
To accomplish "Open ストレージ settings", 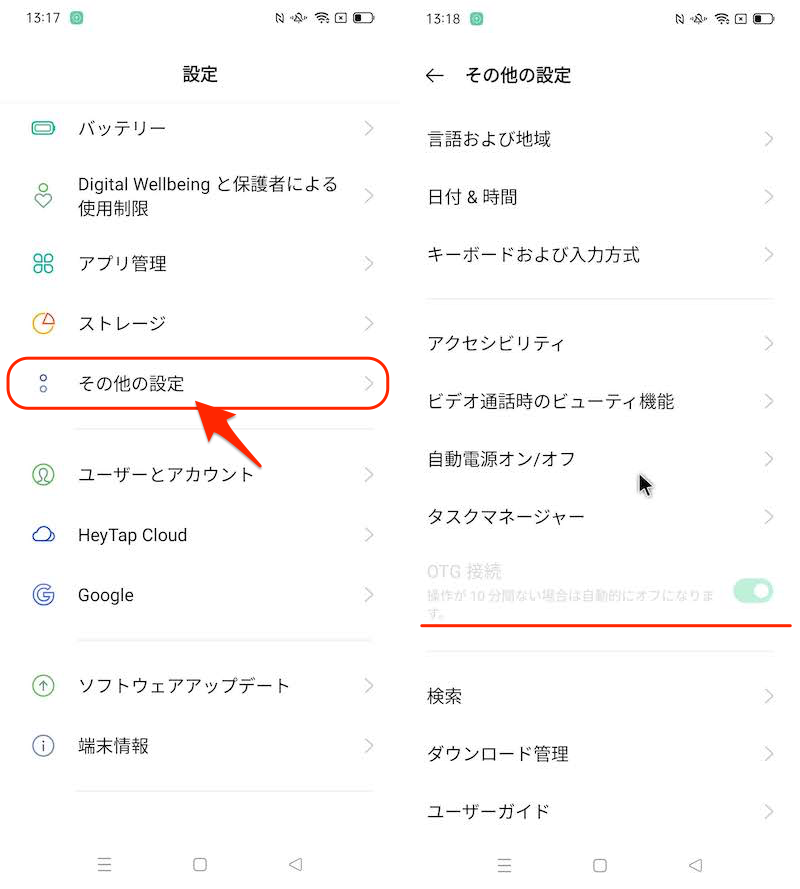I will tap(200, 324).
